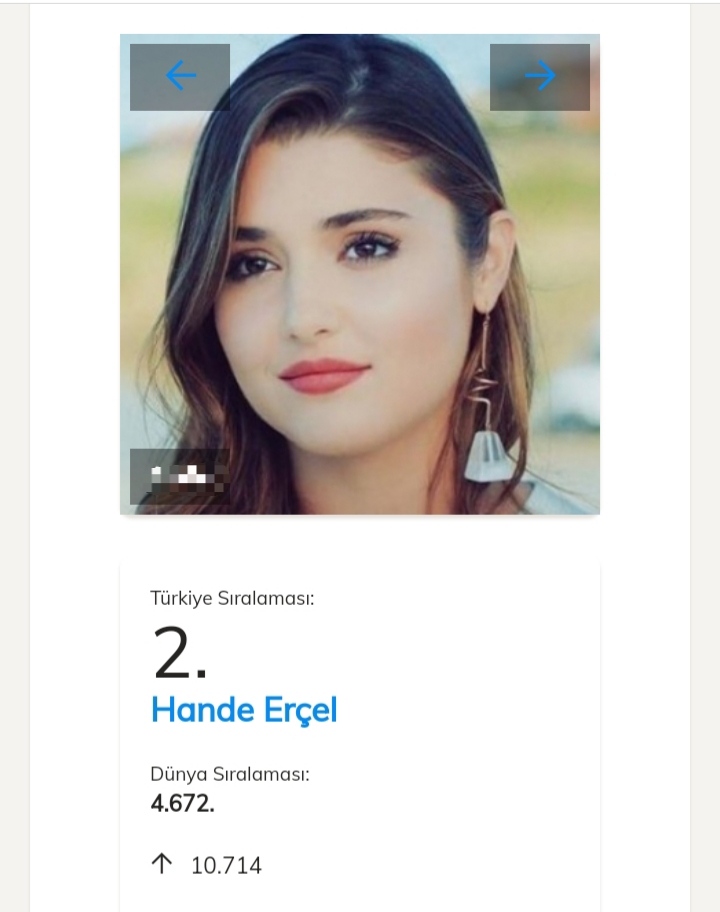Screen dimensions: 720x912
Task: Go to the next photo with right arrow
Action: (x=540, y=76)
